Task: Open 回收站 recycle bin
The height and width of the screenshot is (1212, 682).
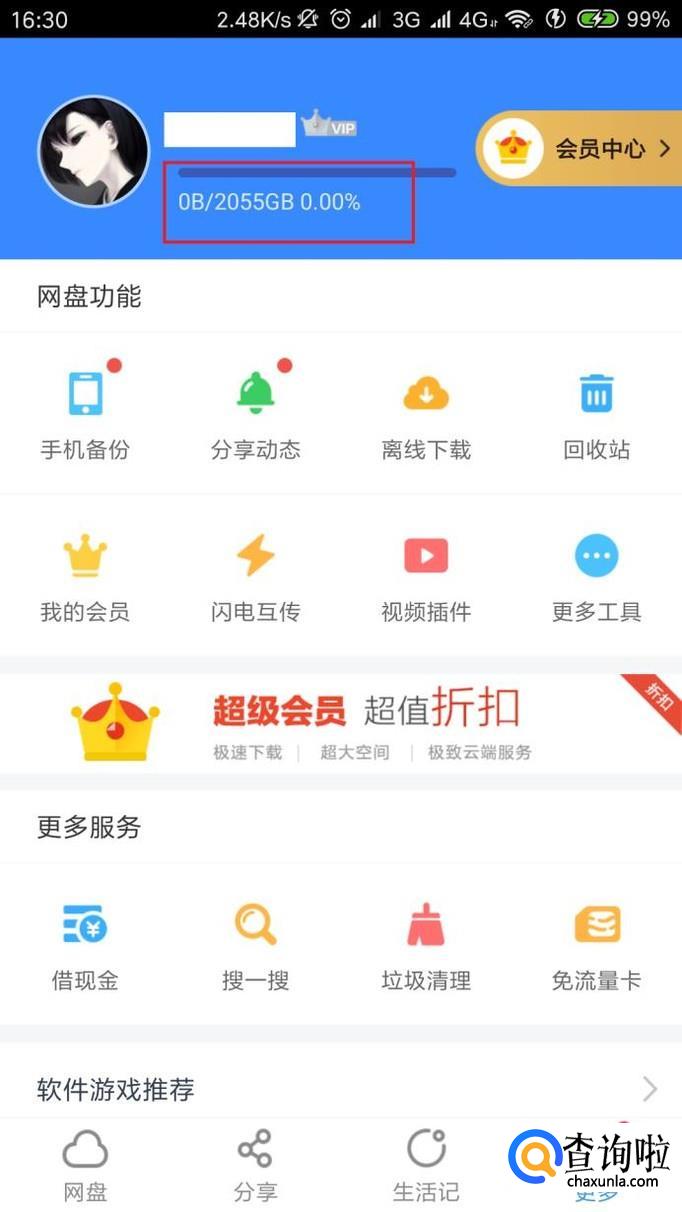Action: [596, 412]
